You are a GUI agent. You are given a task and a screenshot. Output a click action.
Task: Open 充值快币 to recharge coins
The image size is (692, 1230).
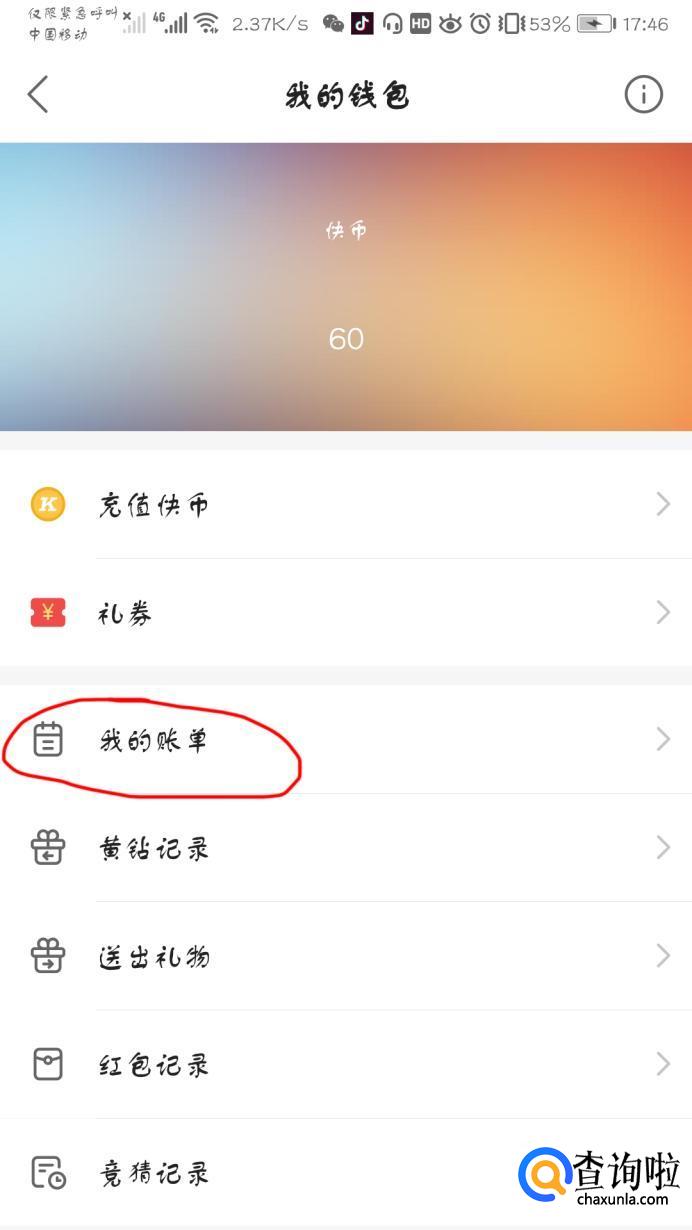coord(346,505)
